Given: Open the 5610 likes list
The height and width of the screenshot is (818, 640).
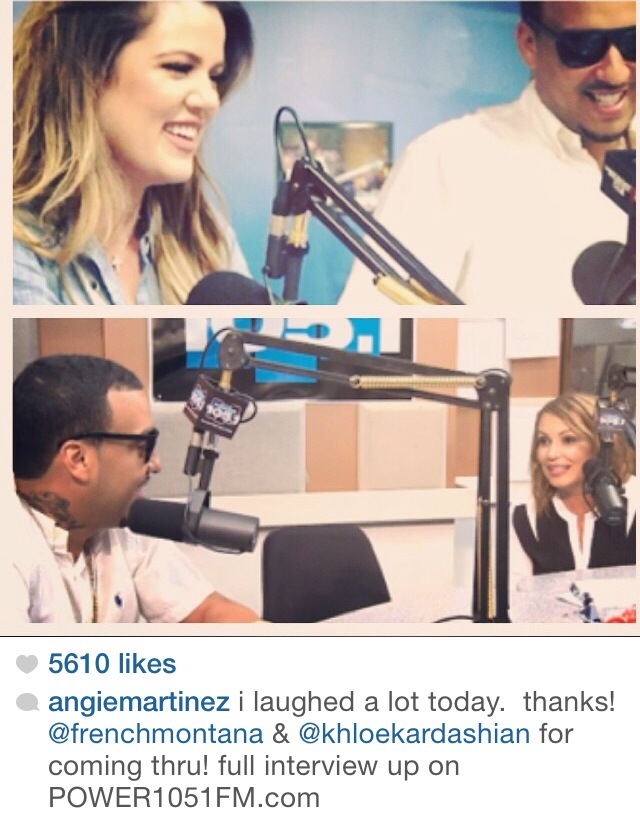Looking at the screenshot, I should tap(112, 663).
